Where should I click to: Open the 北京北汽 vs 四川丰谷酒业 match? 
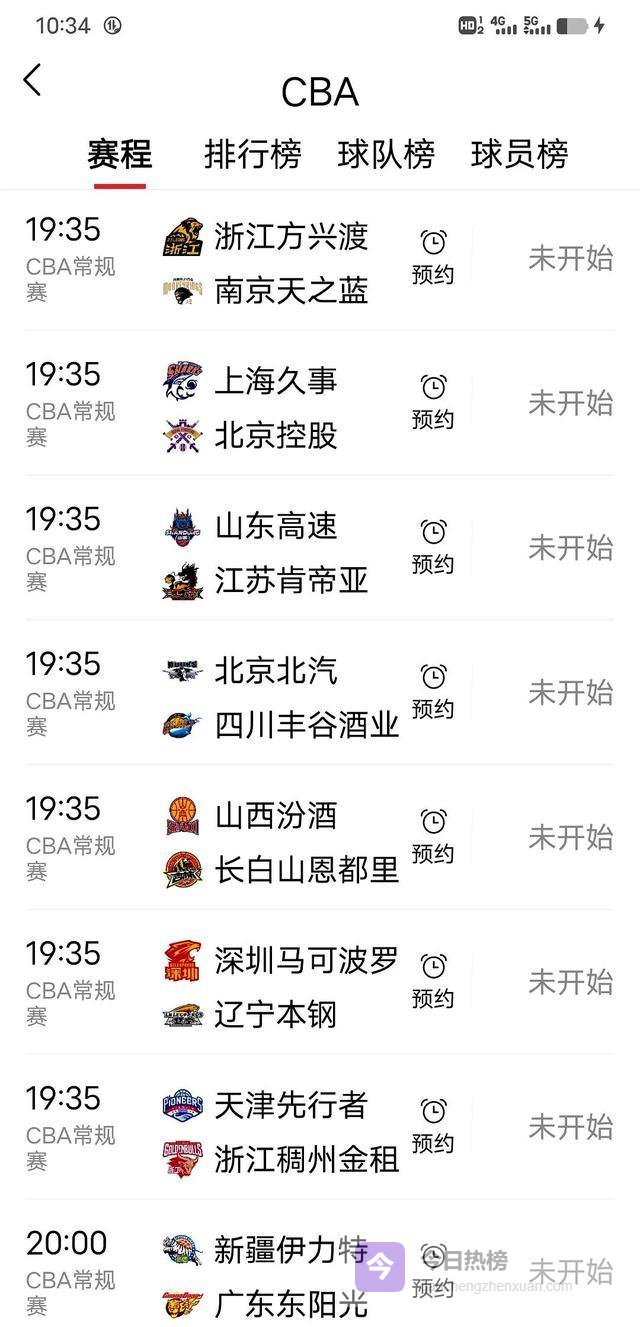click(x=300, y=698)
